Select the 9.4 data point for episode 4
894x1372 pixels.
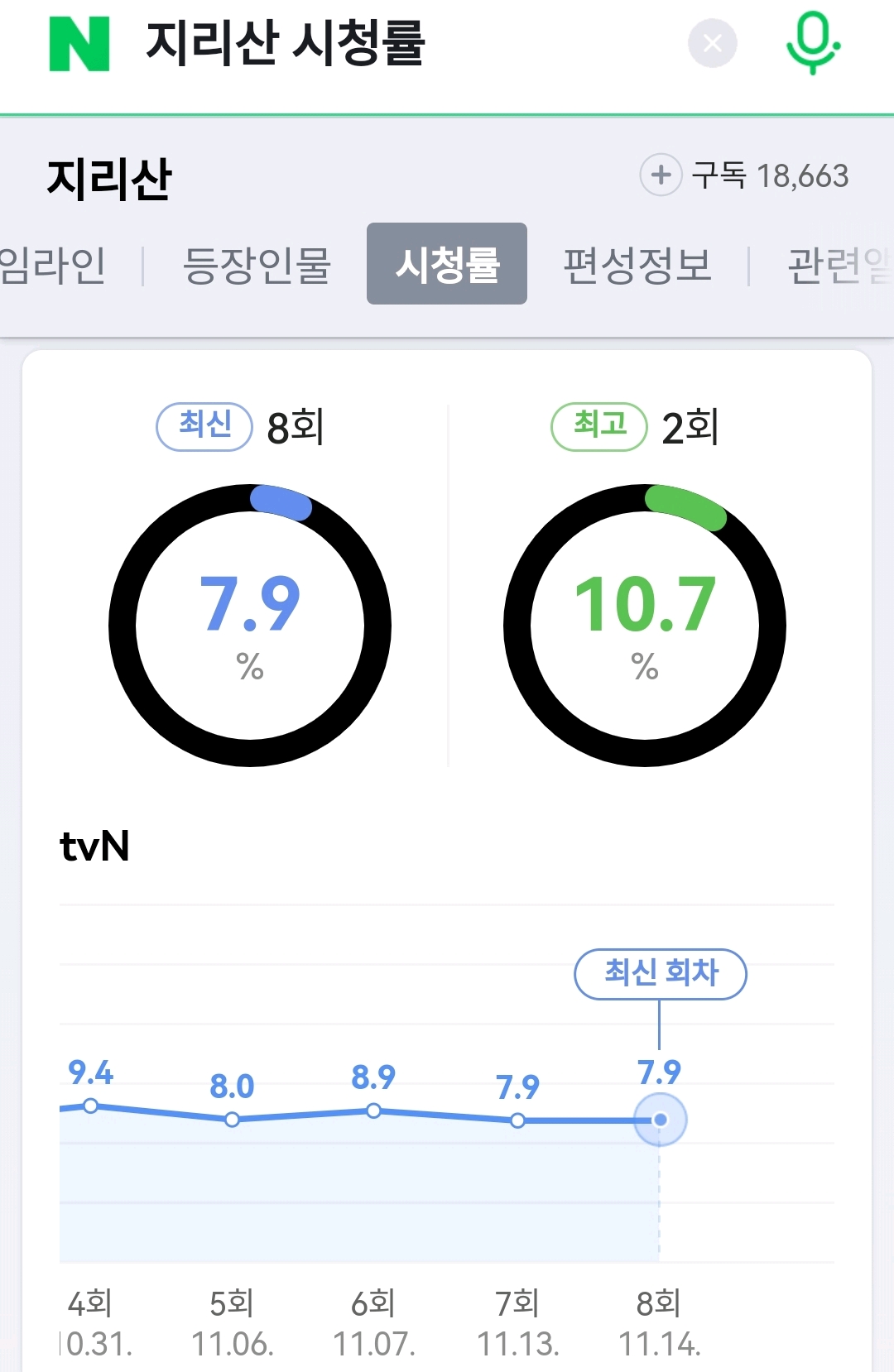point(91,1105)
